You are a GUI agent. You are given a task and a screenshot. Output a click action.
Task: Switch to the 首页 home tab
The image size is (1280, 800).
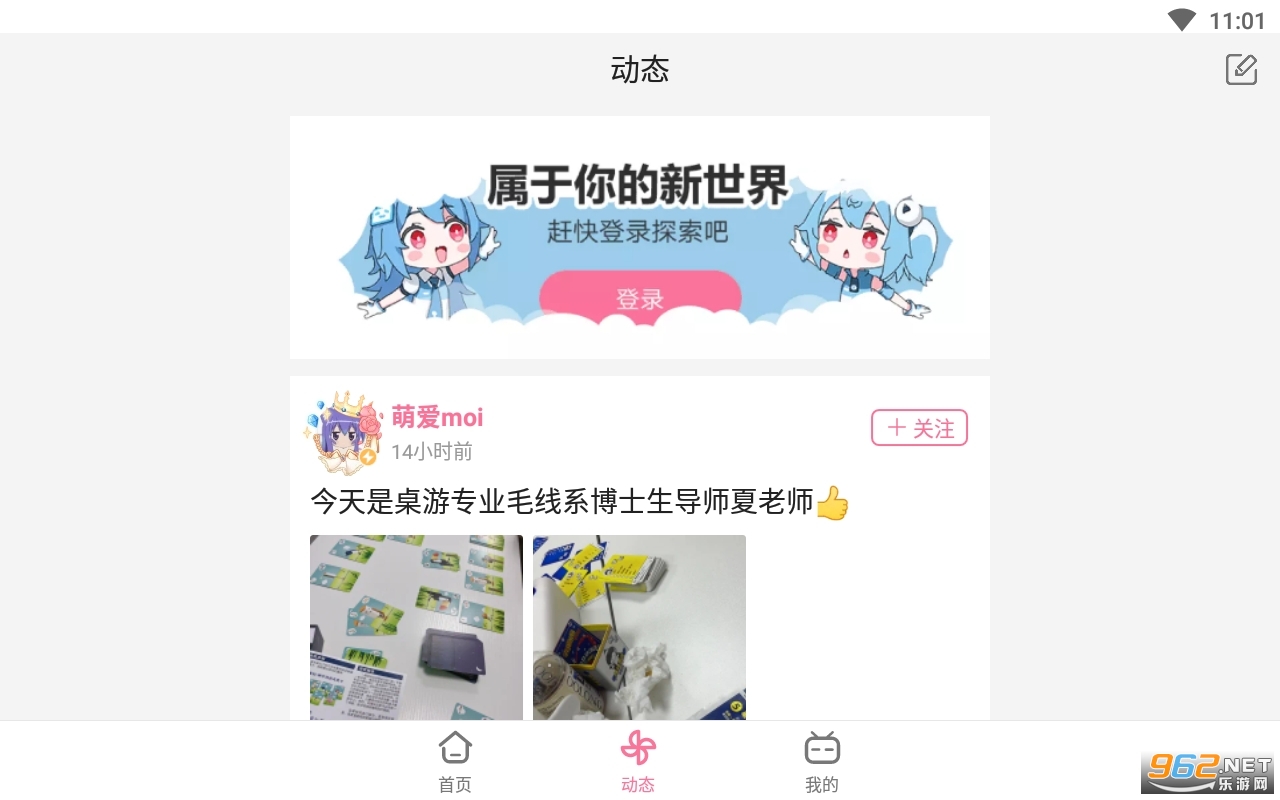click(x=455, y=762)
